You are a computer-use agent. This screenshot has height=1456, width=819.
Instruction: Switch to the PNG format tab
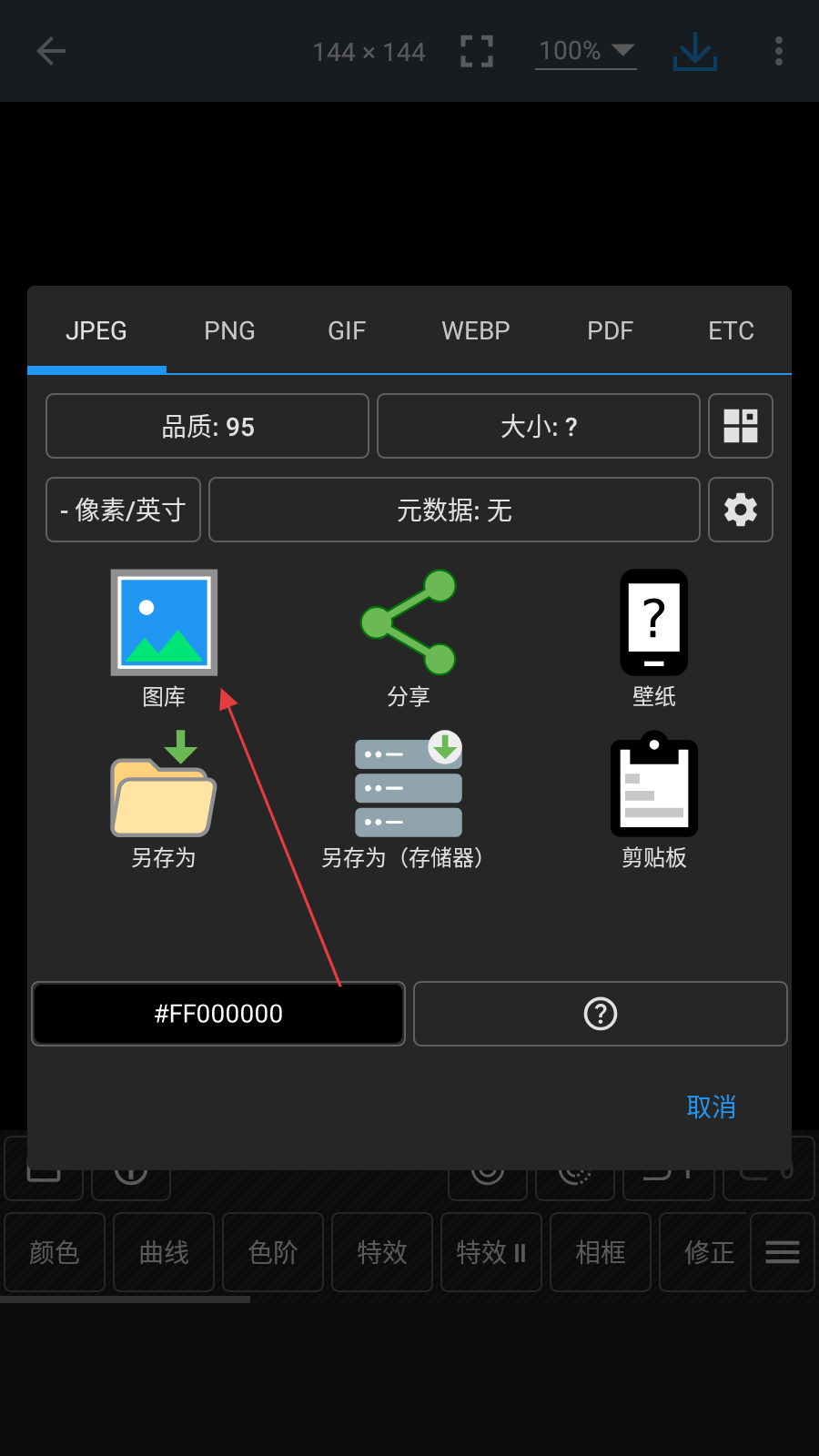[x=229, y=330]
